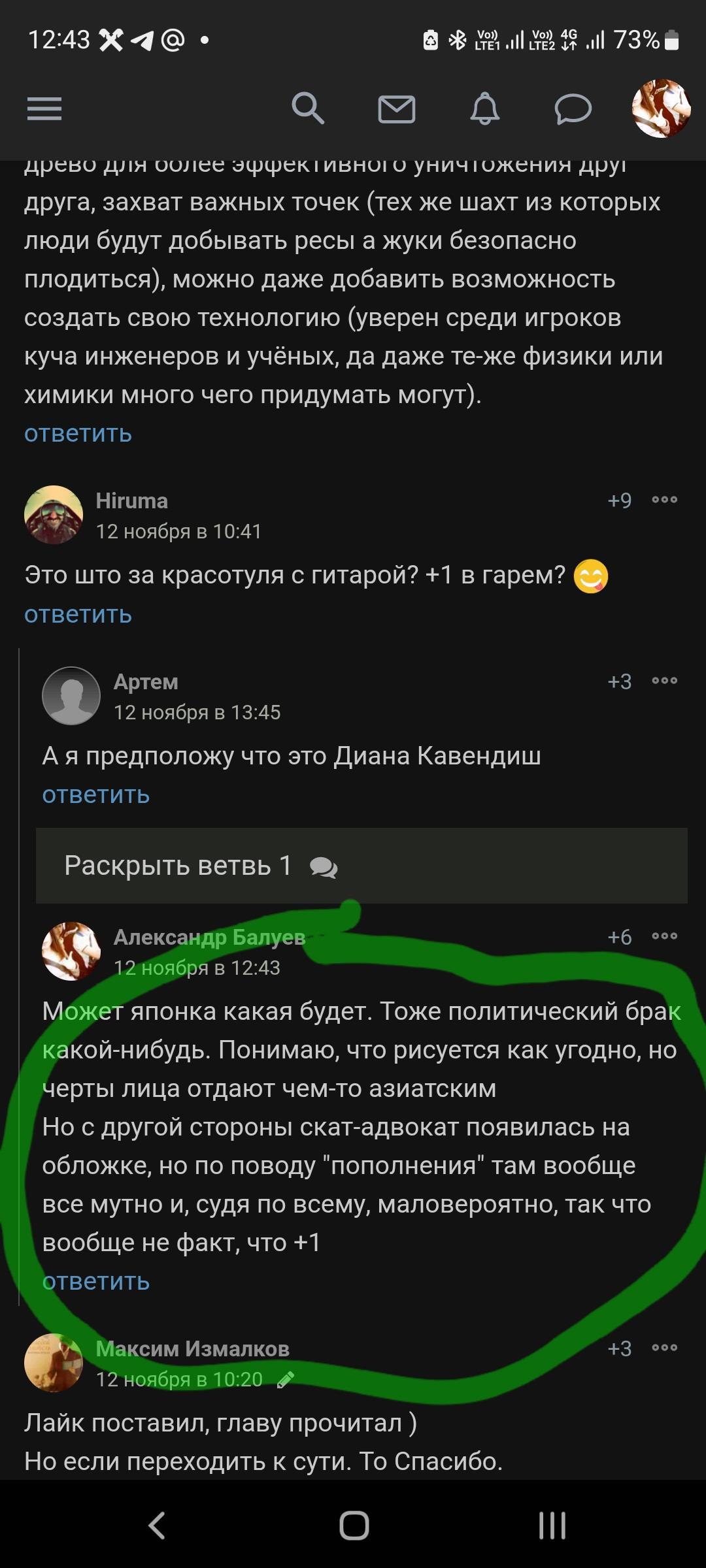Open the hamburger menu
The width and height of the screenshot is (706, 1568).
click(x=44, y=108)
